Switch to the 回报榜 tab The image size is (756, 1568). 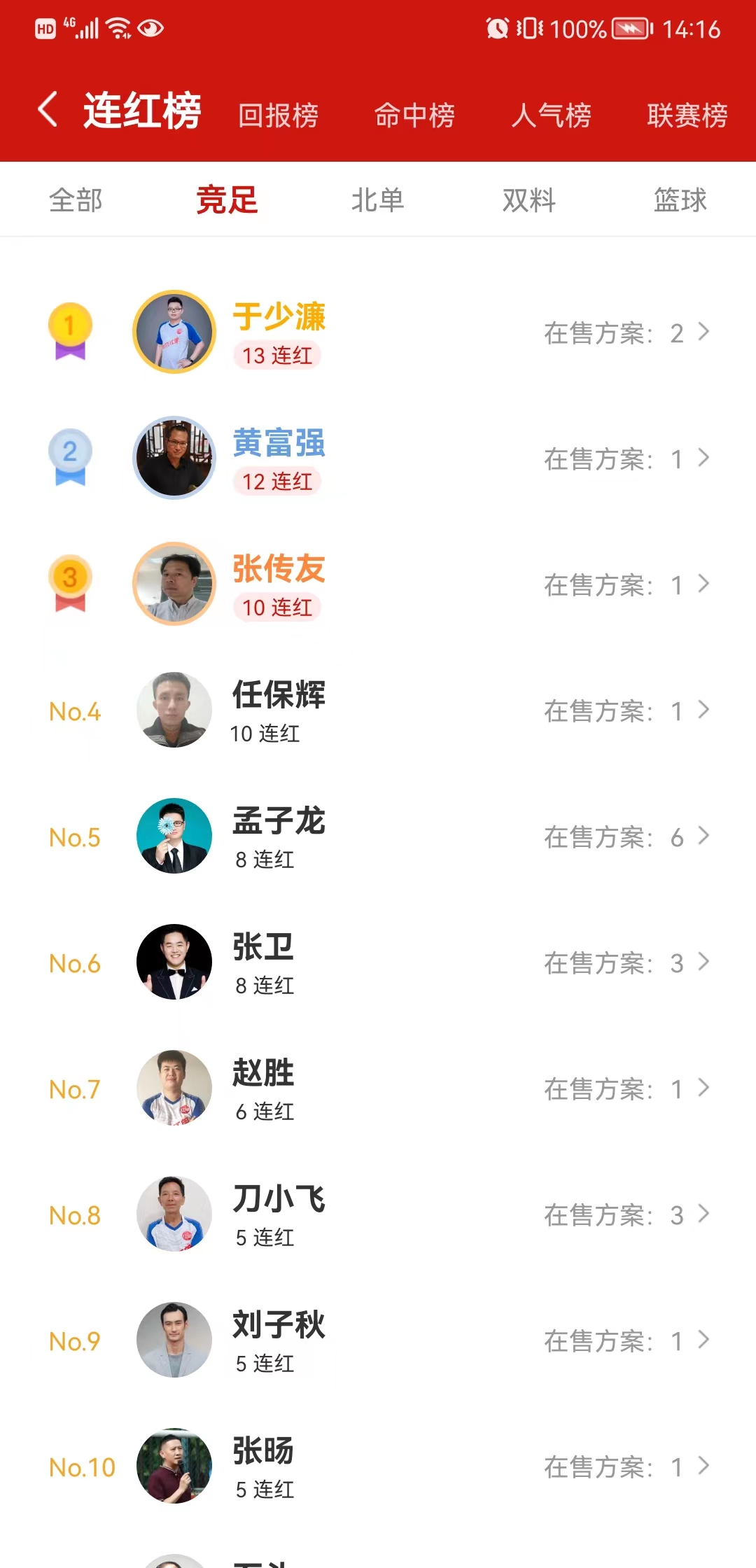278,115
